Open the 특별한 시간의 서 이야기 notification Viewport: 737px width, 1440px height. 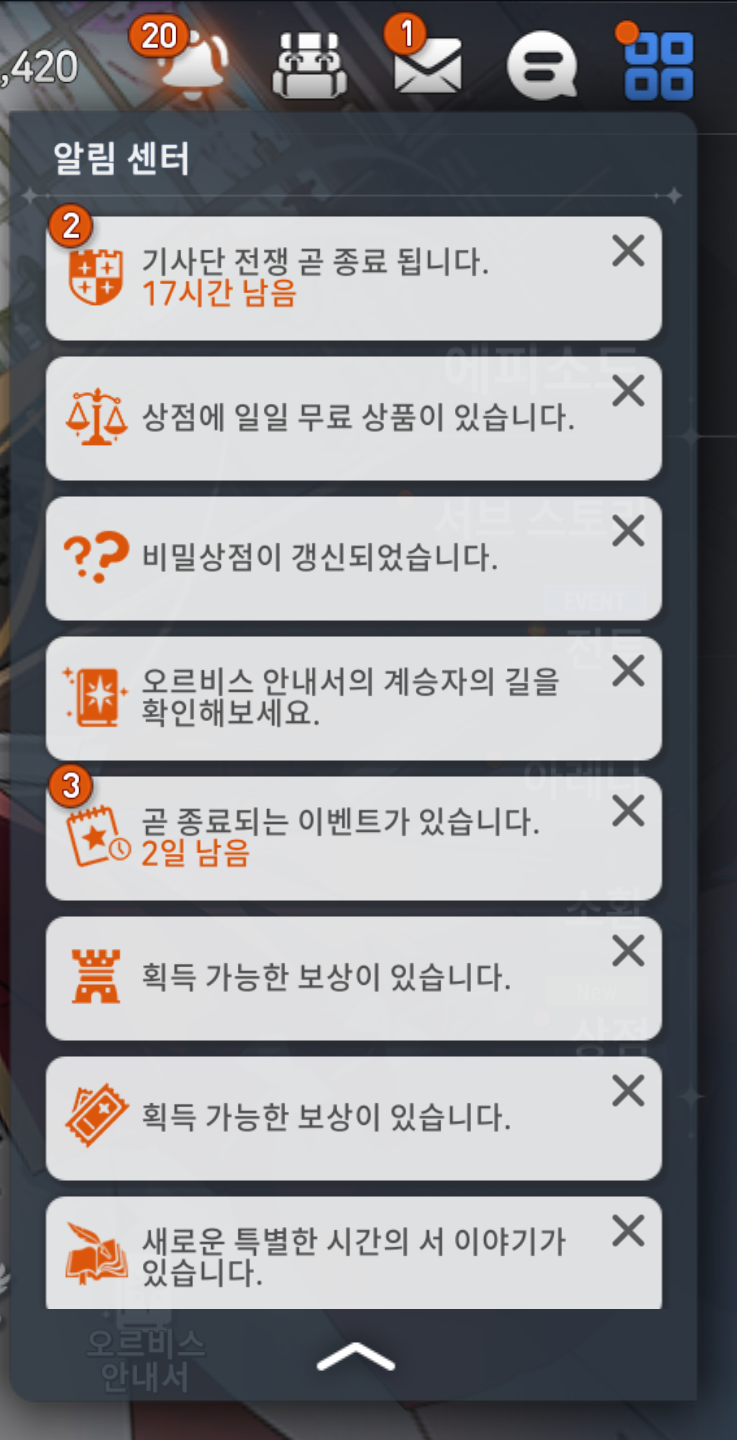(353, 1253)
